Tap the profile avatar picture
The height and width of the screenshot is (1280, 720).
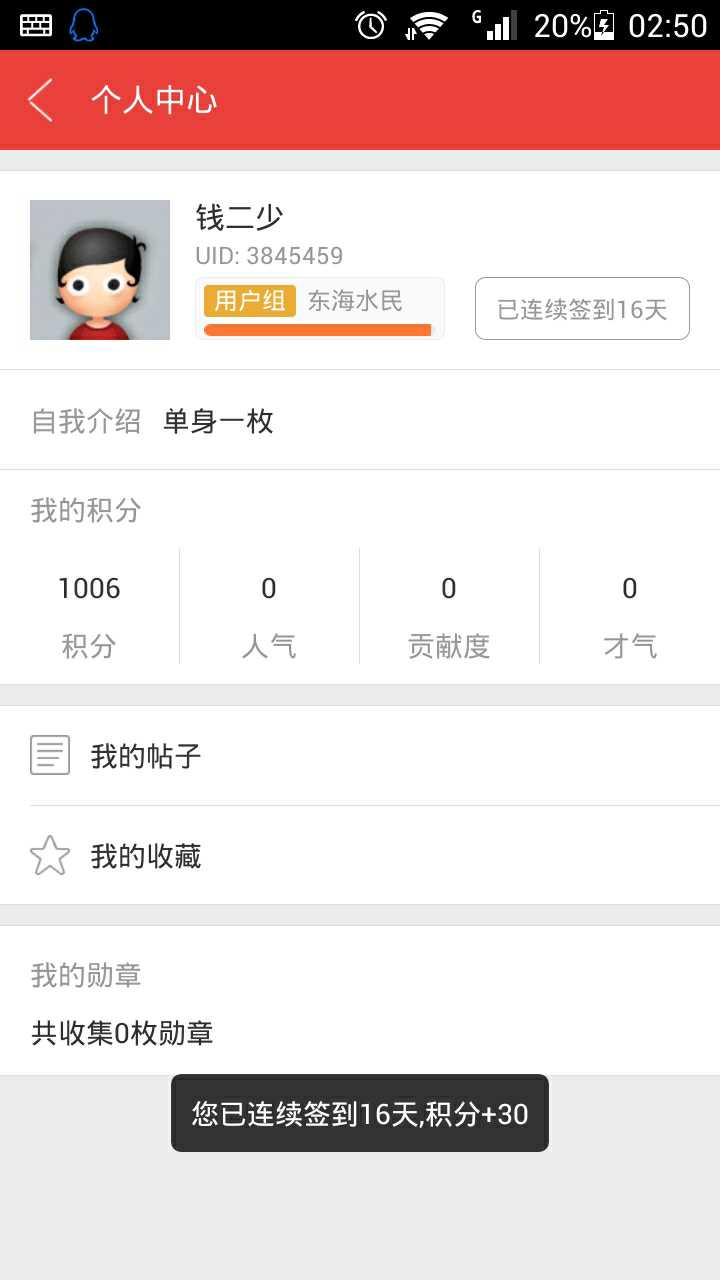pyautogui.click(x=100, y=270)
